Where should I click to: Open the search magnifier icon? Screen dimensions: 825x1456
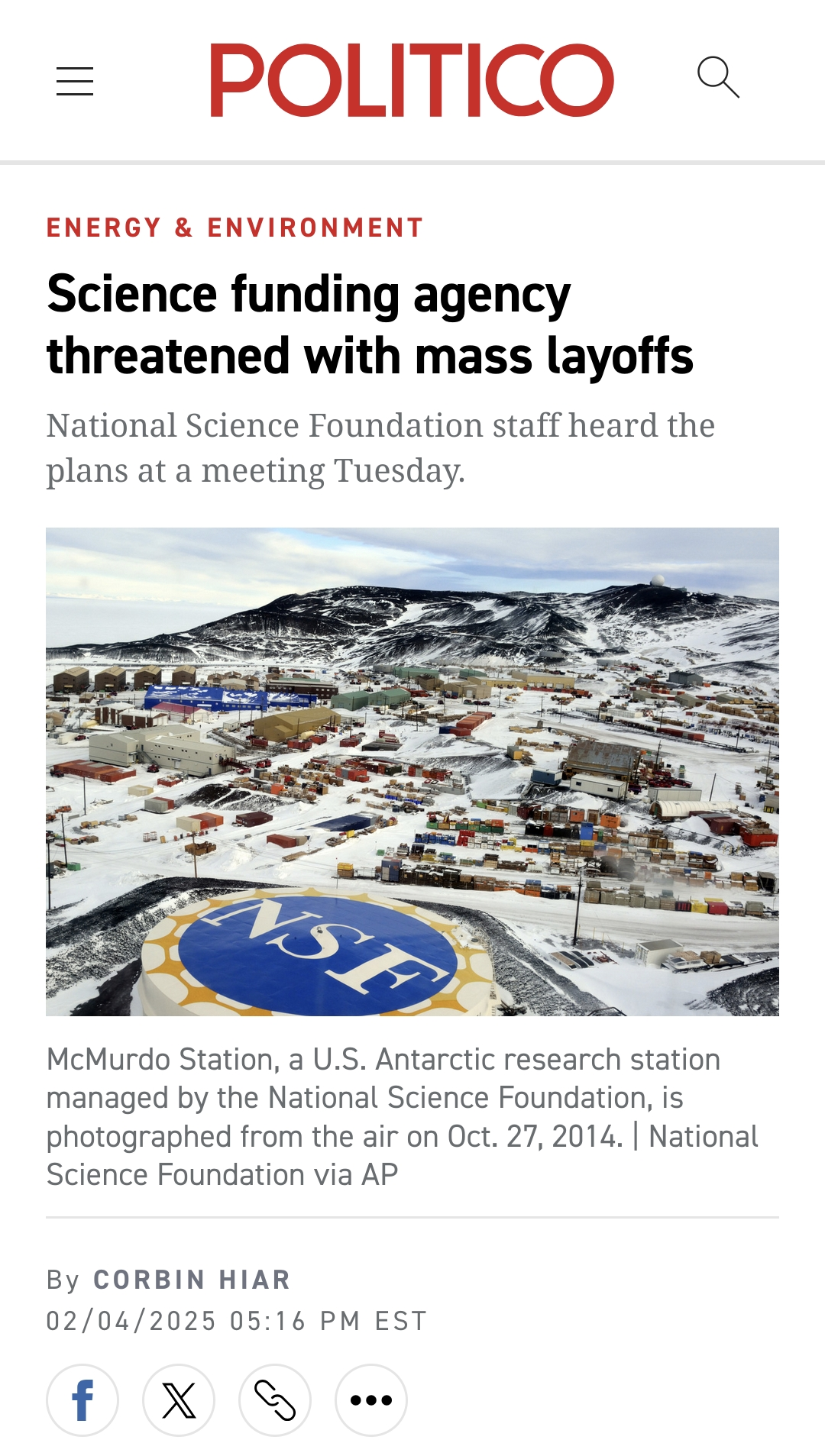pyautogui.click(x=718, y=78)
